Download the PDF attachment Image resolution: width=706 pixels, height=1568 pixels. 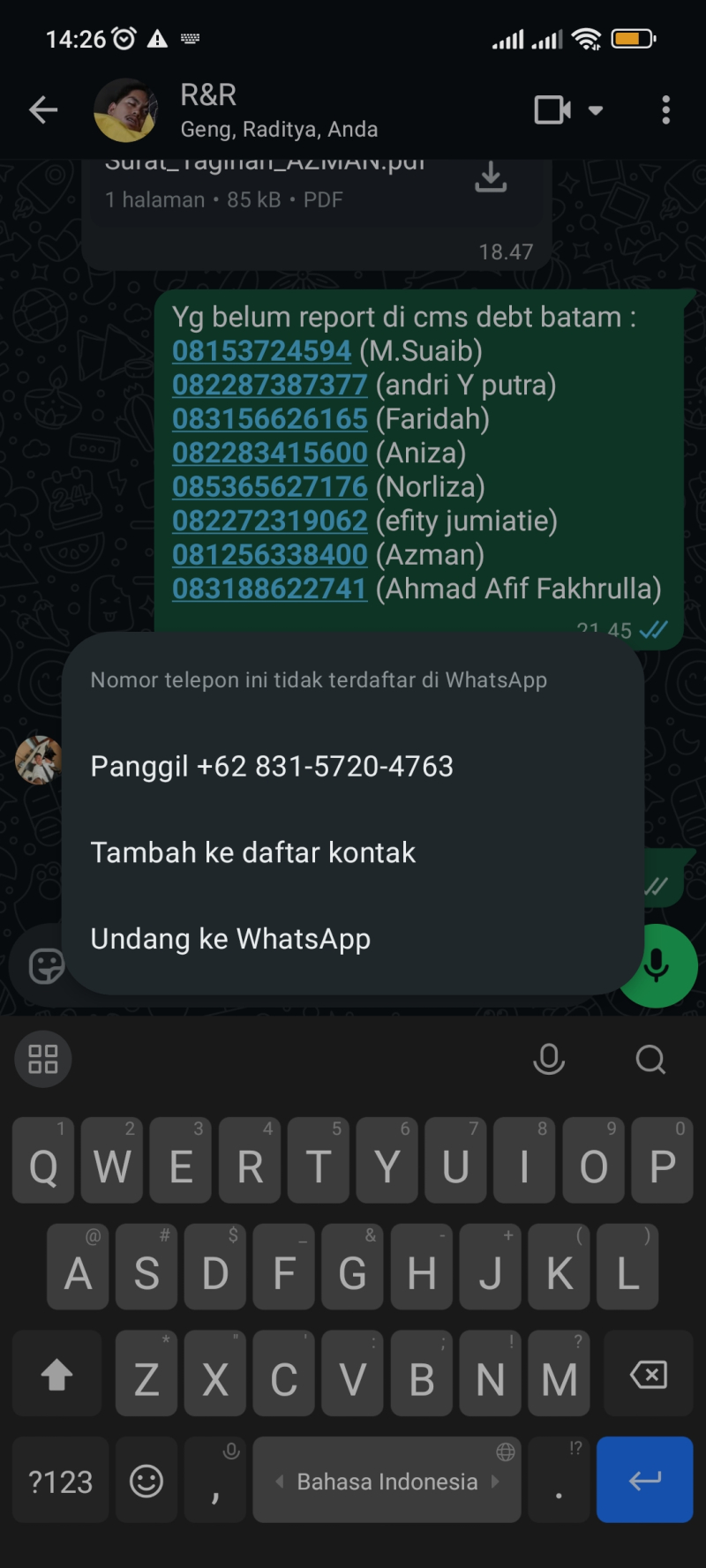click(491, 177)
